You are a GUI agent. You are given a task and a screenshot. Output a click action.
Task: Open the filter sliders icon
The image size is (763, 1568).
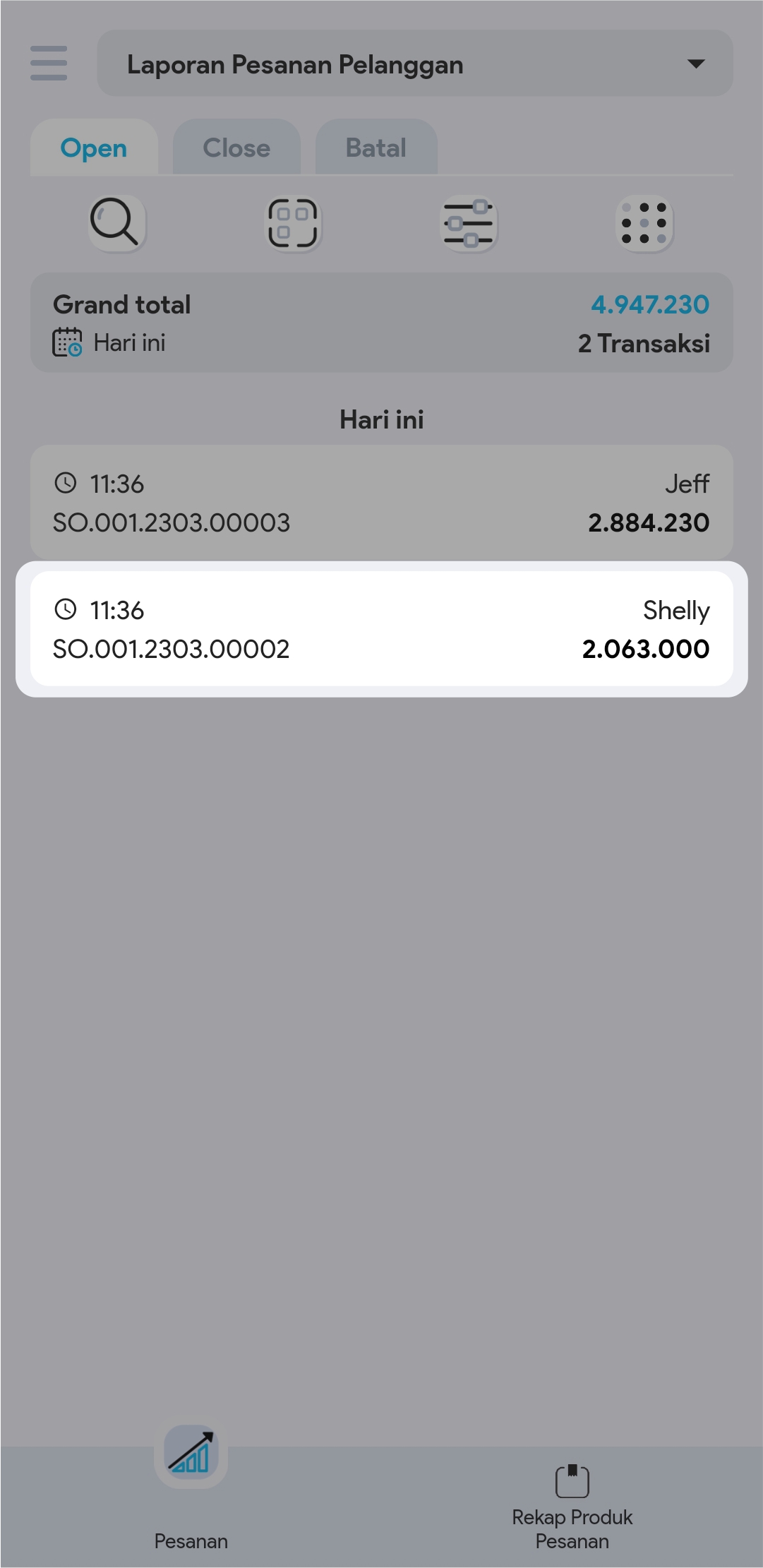click(x=469, y=223)
